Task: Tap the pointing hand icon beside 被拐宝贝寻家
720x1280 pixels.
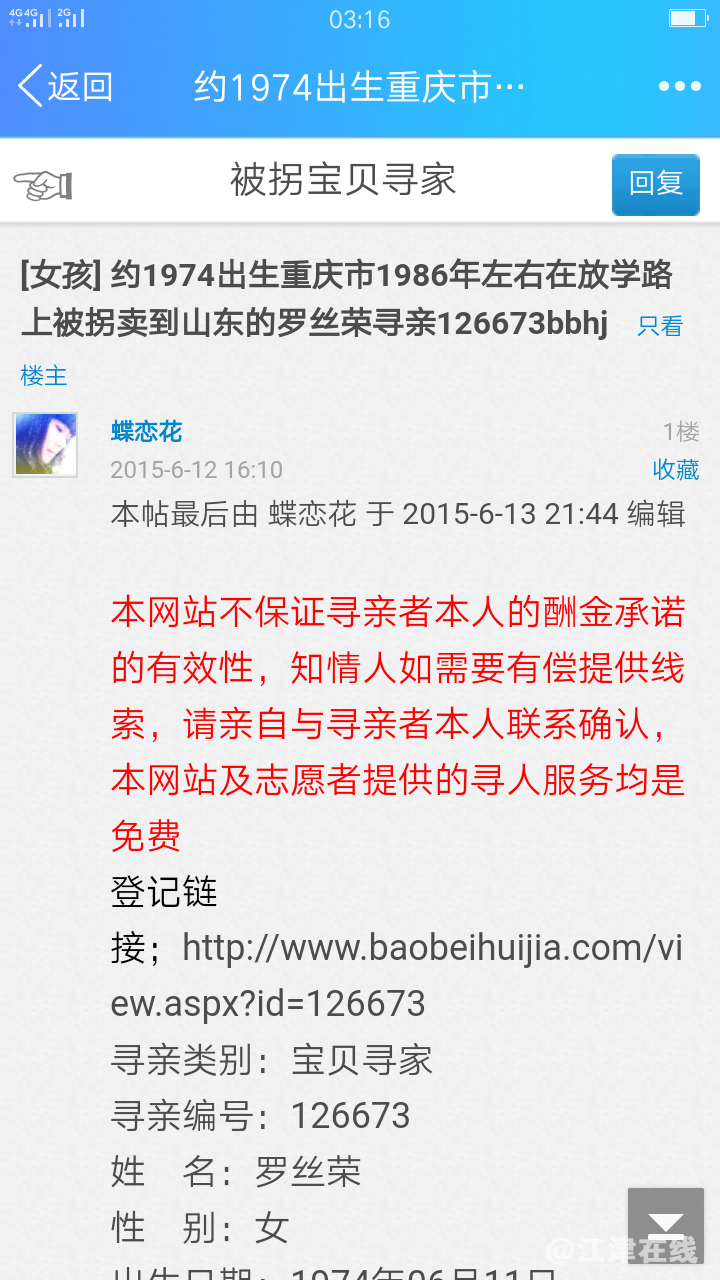Action: 43,184
